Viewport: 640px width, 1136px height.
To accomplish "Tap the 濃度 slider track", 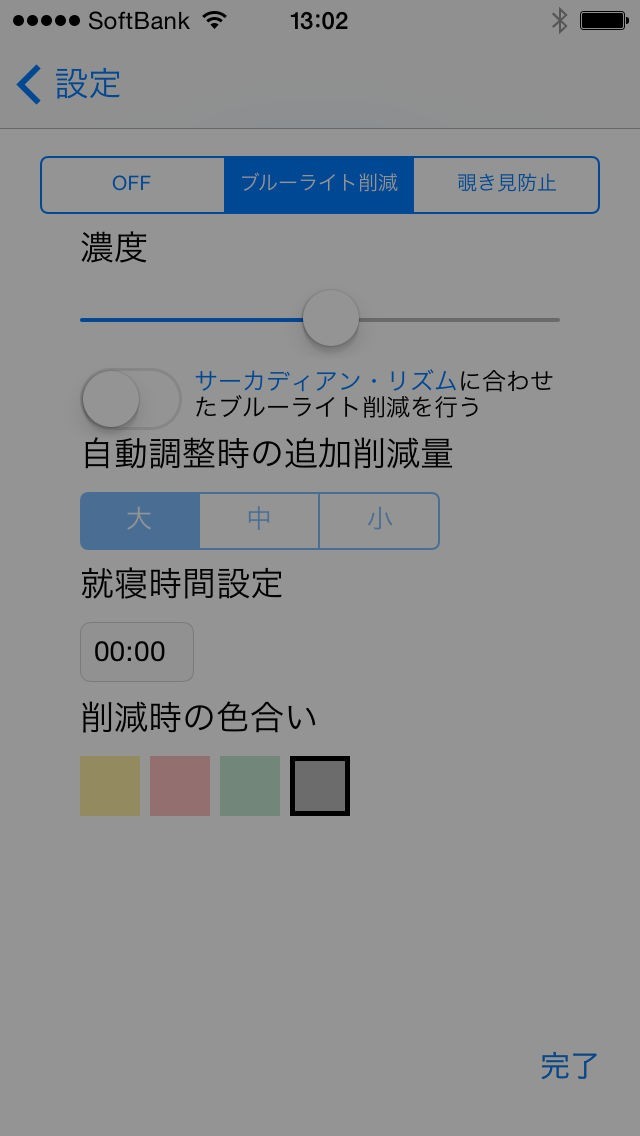I will pyautogui.click(x=320, y=319).
